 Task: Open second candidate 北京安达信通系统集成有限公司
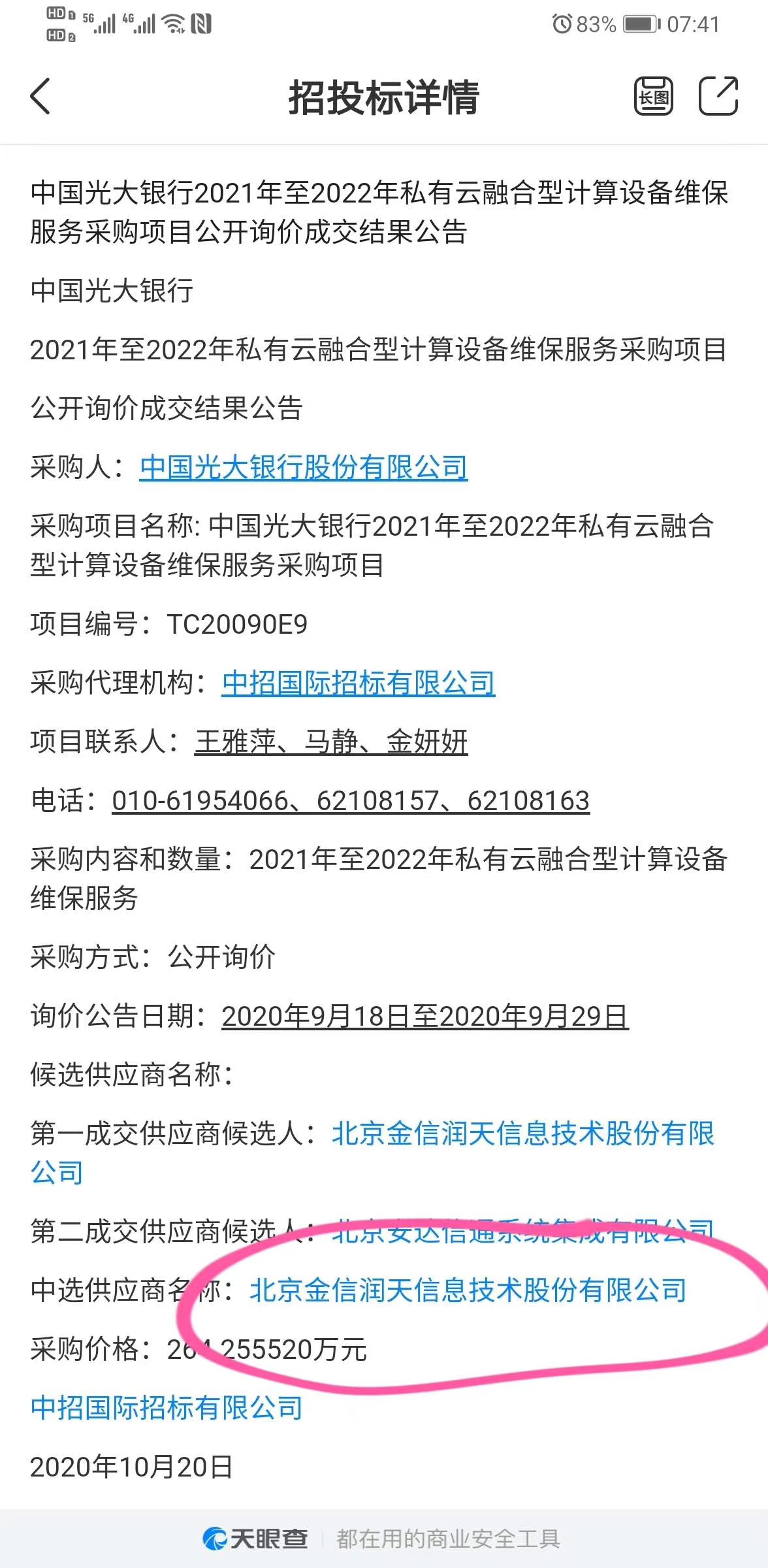click(x=522, y=1232)
